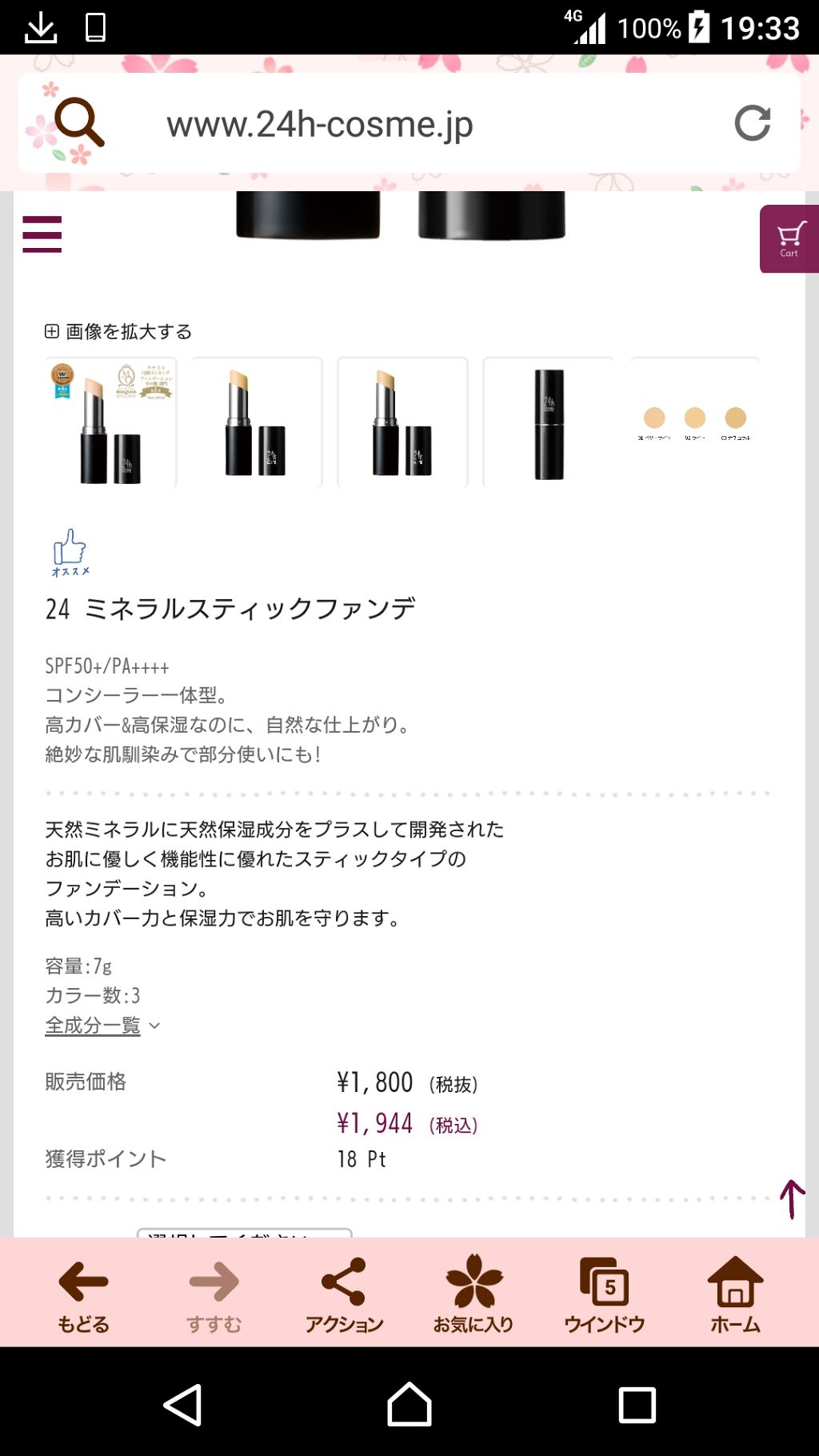Reload the current webpage
This screenshot has width=819, height=1456.
coord(753,124)
